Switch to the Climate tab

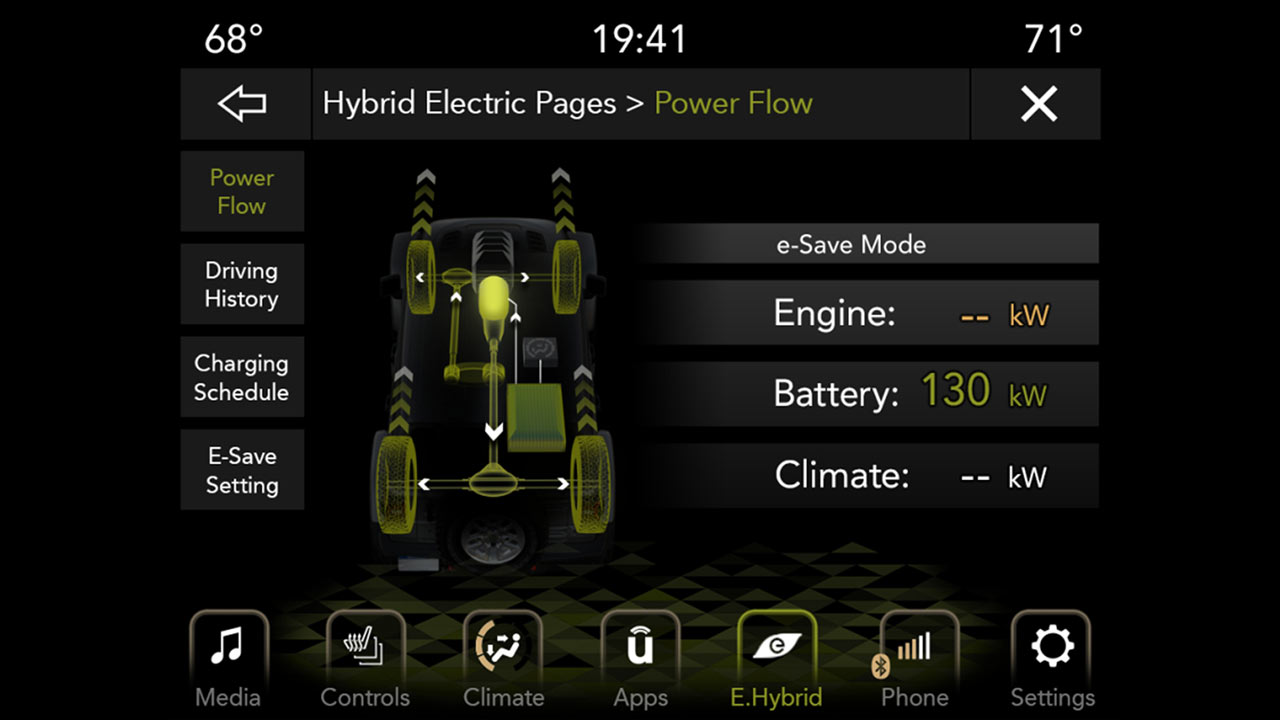503,661
